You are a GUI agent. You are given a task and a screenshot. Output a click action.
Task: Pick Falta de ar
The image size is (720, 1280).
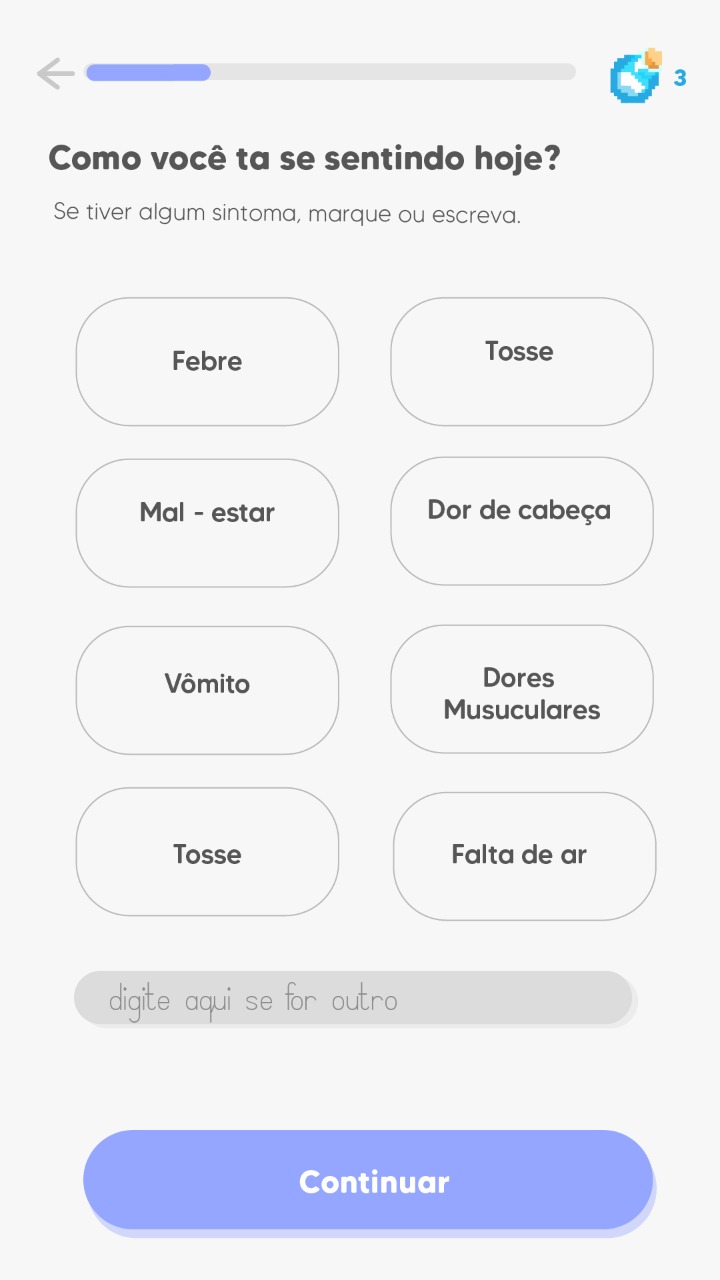524,856
